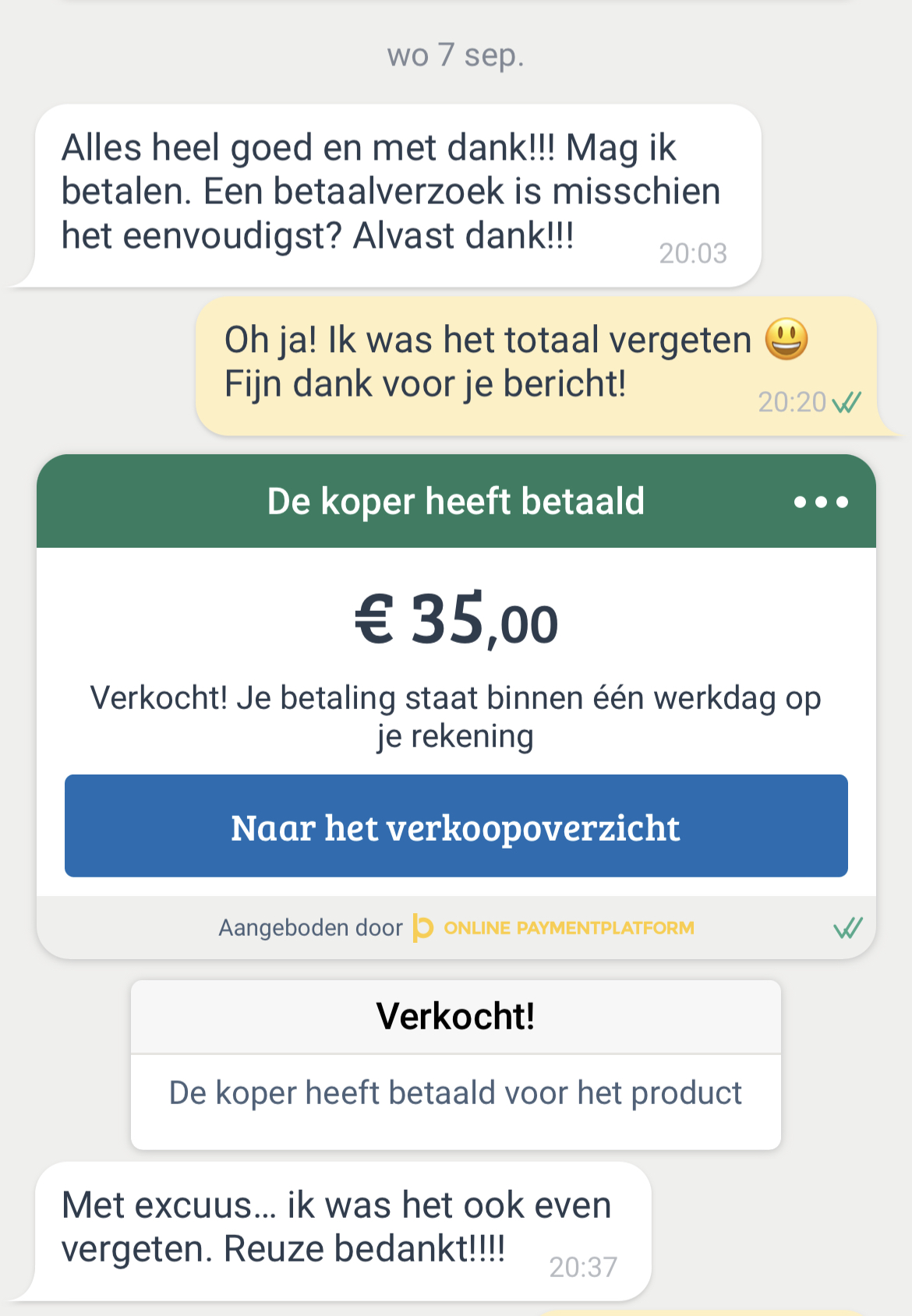The width and height of the screenshot is (912, 1316).
Task: Open three-dot menu on the payment card
Action: 821,503
